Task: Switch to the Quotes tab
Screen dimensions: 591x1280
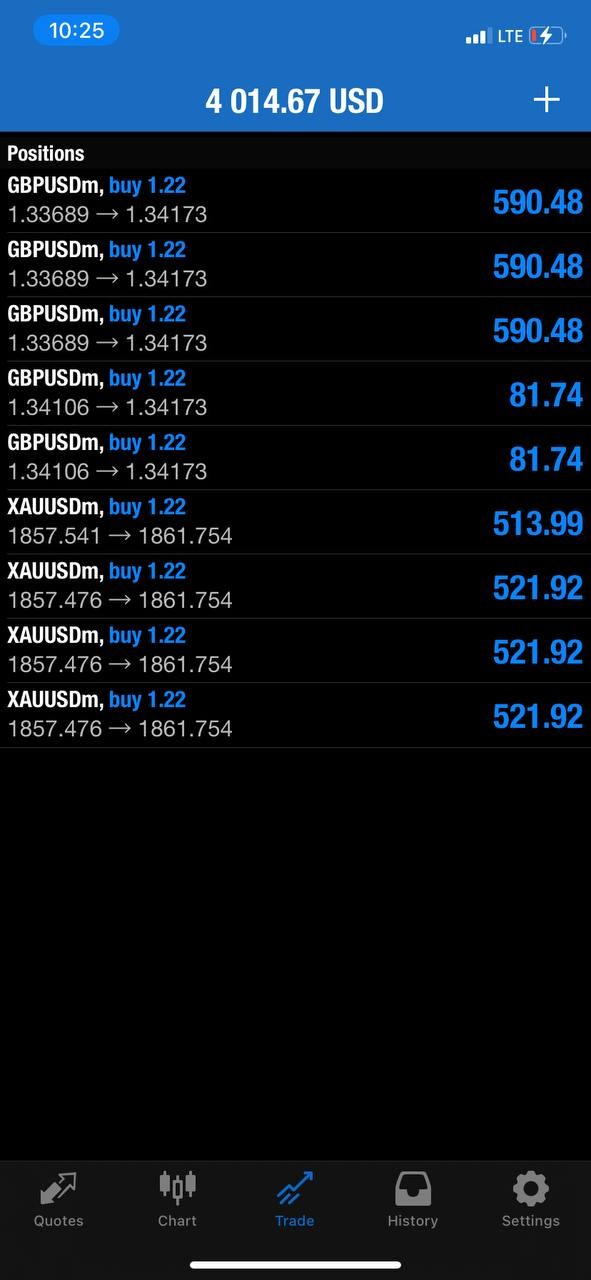Action: click(x=59, y=1200)
